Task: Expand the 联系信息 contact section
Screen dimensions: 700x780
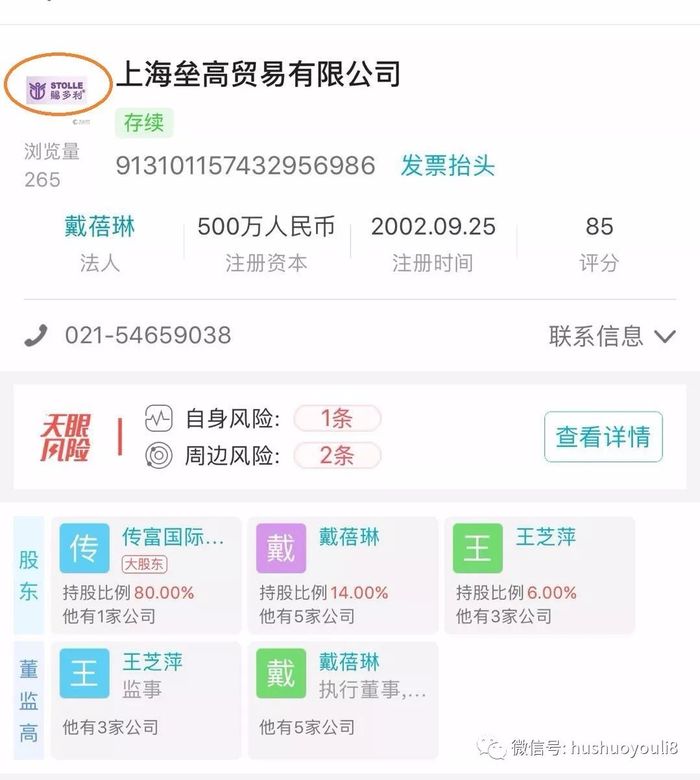Action: 612,336
